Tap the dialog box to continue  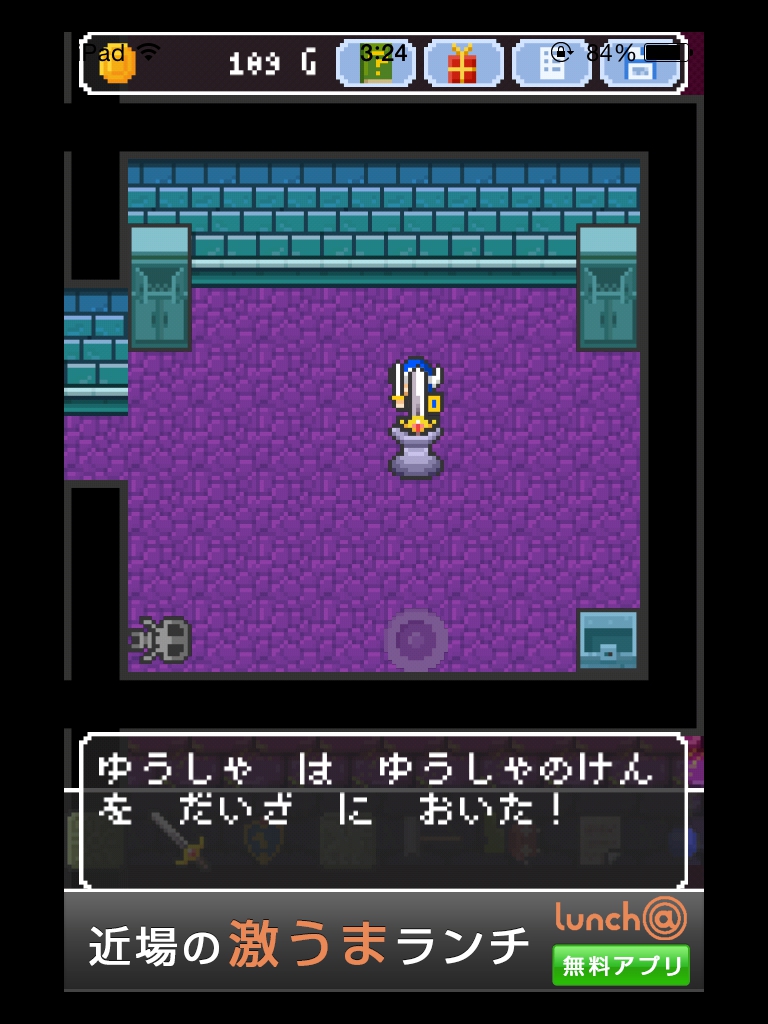[383, 810]
